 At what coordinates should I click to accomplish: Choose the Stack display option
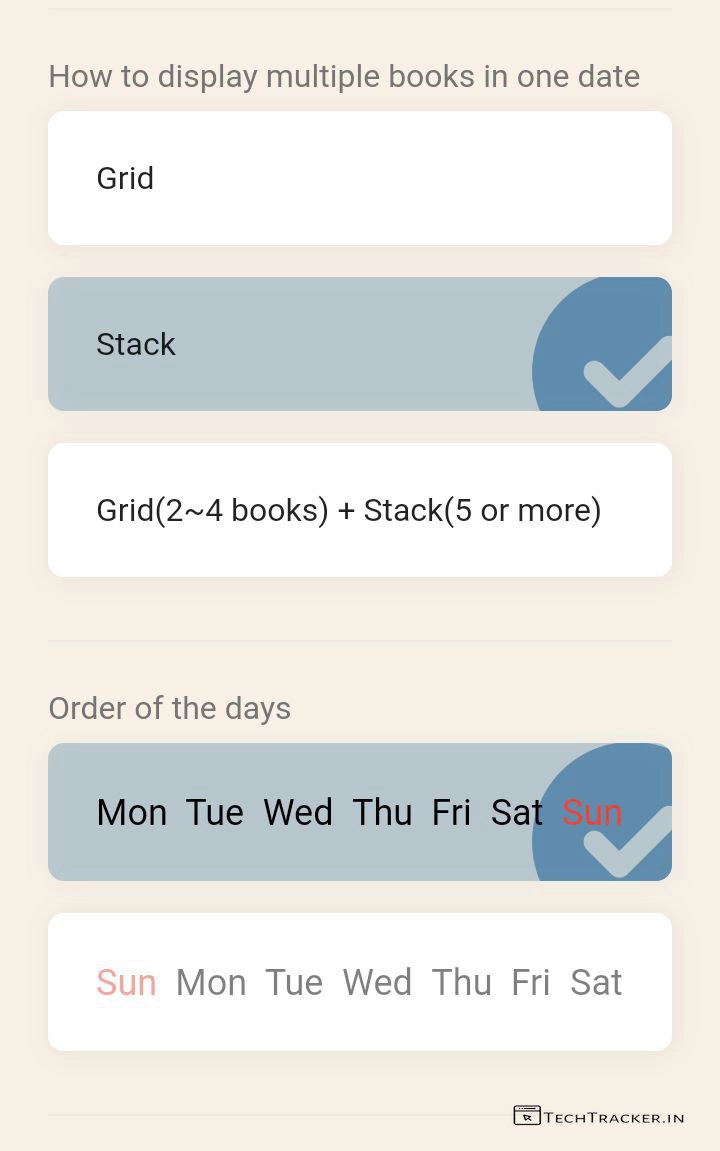(x=359, y=344)
